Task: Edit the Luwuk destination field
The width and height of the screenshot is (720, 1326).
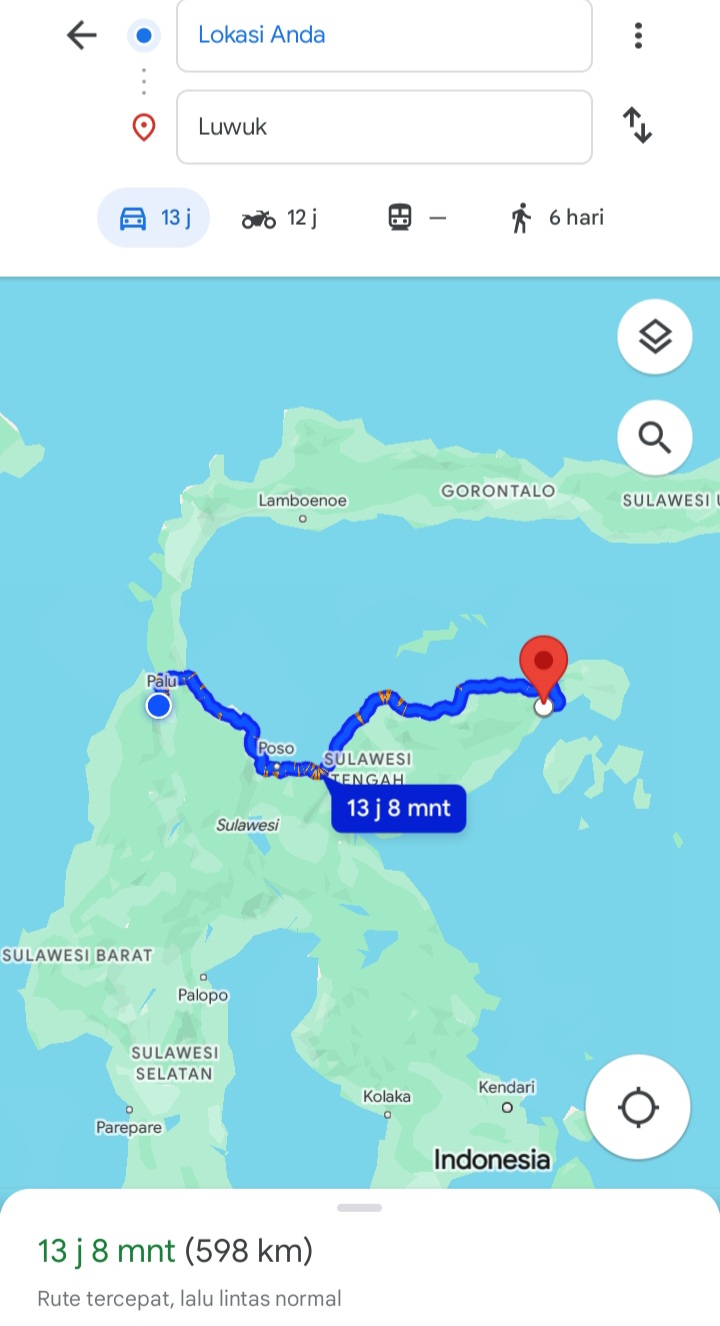Action: [384, 127]
